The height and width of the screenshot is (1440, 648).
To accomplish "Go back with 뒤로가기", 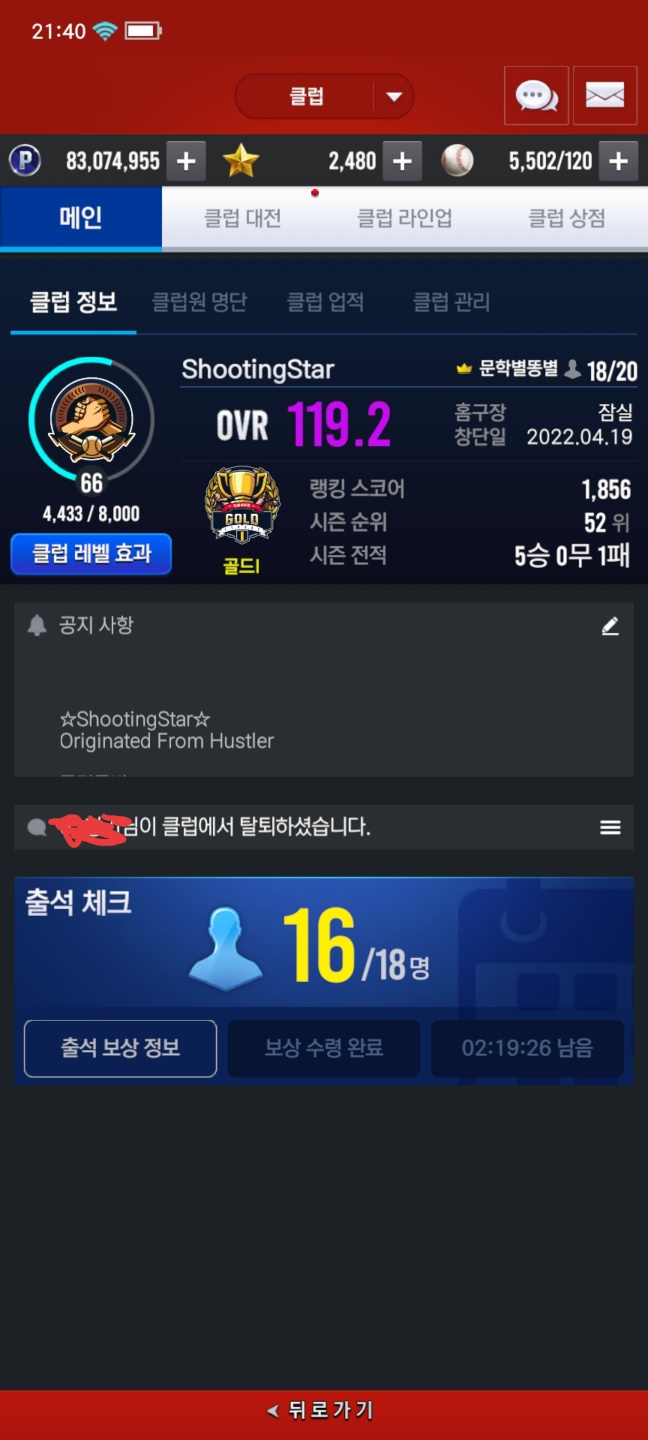I will (x=322, y=1410).
